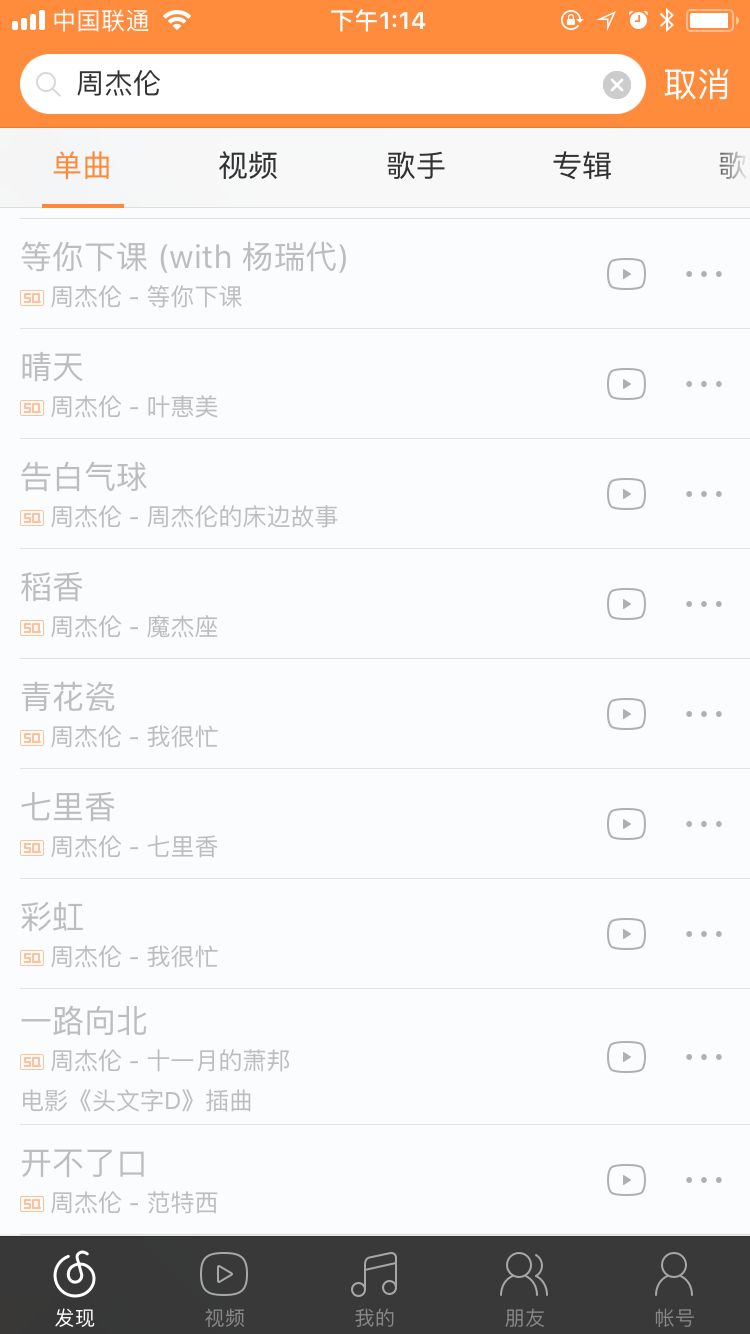This screenshot has height=1334, width=750.
Task: Play the song 晴天
Action: click(626, 384)
